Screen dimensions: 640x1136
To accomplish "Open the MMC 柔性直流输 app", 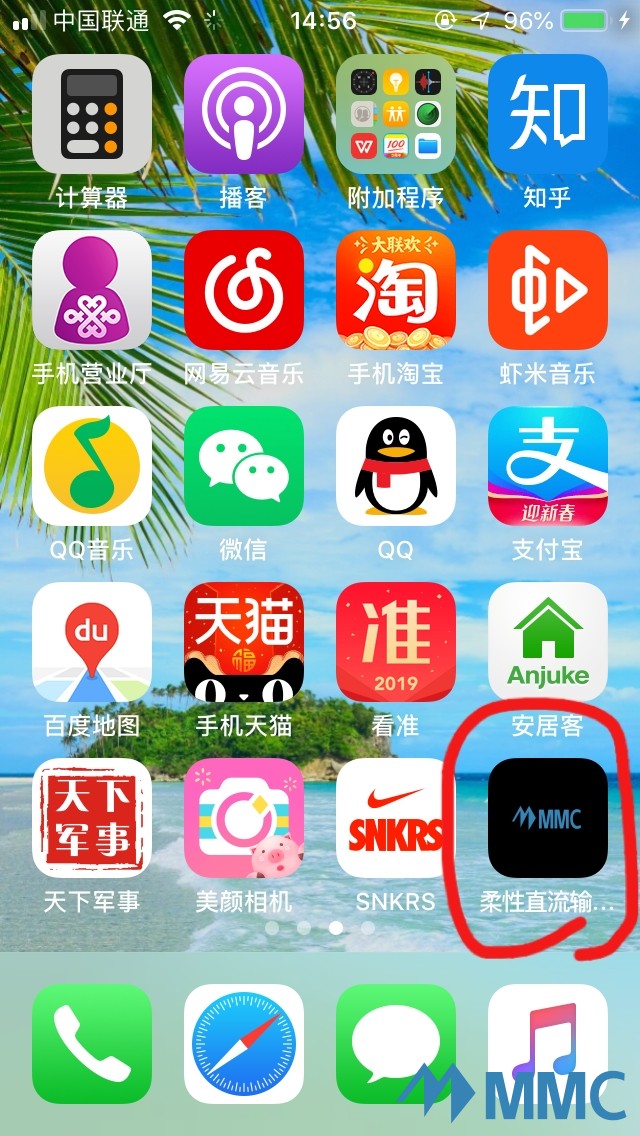I will (x=548, y=818).
